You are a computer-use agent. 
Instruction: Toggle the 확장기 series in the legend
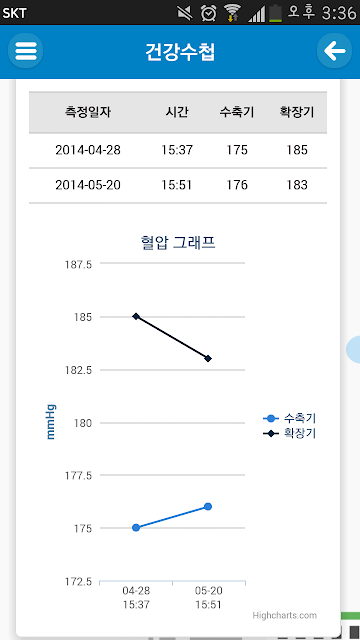pyautogui.click(x=289, y=433)
